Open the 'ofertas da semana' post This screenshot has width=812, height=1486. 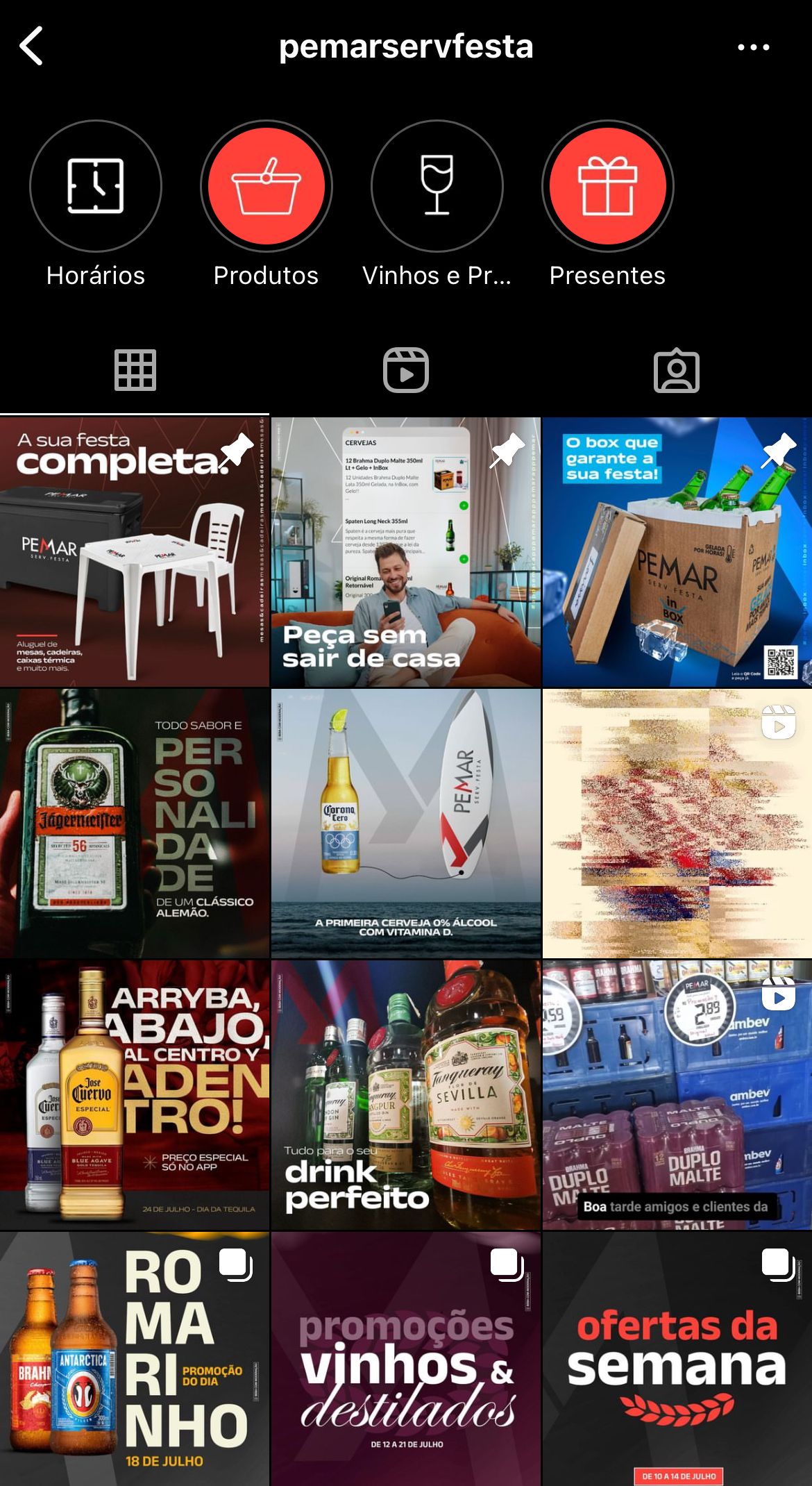coord(677,1360)
